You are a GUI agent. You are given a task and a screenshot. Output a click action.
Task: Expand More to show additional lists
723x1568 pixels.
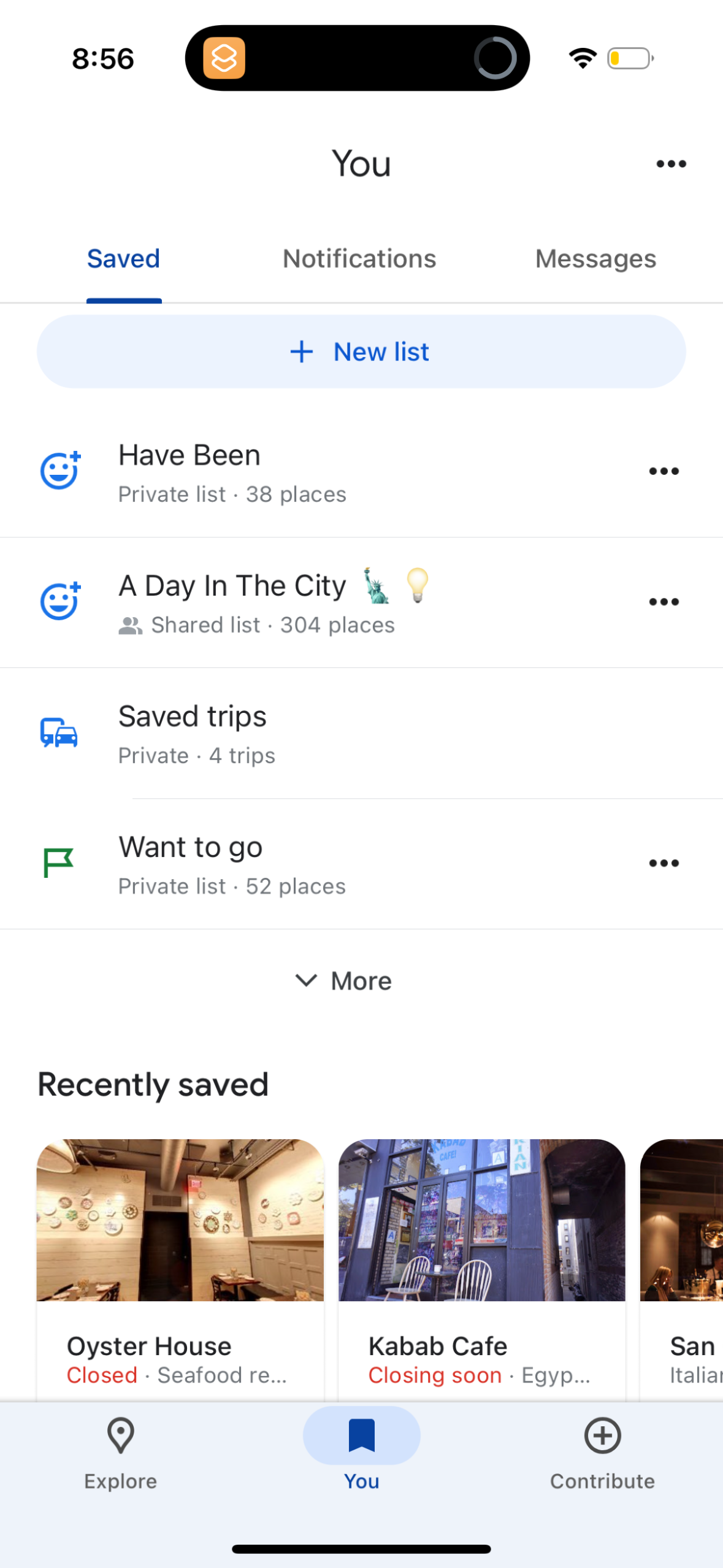[x=345, y=980]
